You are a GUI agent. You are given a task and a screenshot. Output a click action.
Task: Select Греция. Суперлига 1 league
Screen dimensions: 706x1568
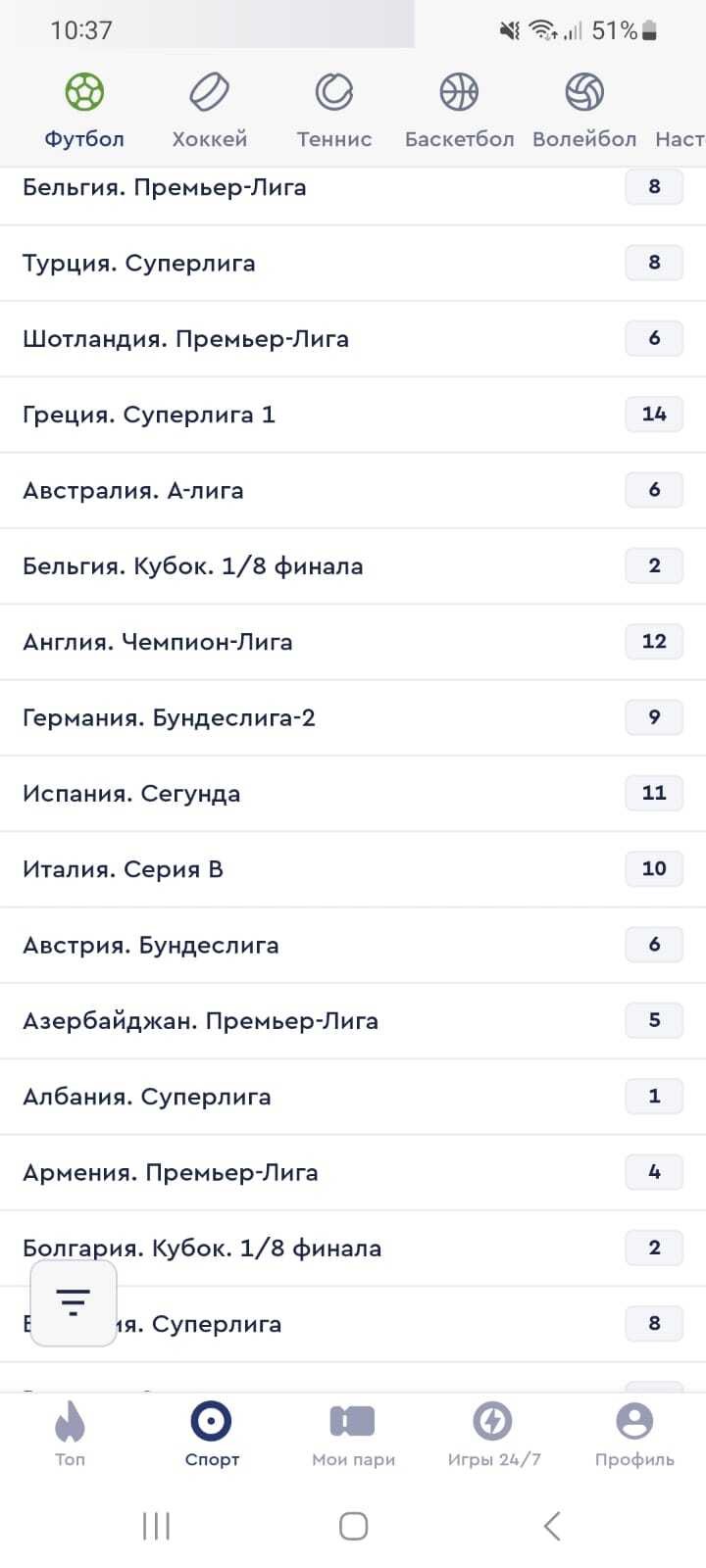[149, 415]
